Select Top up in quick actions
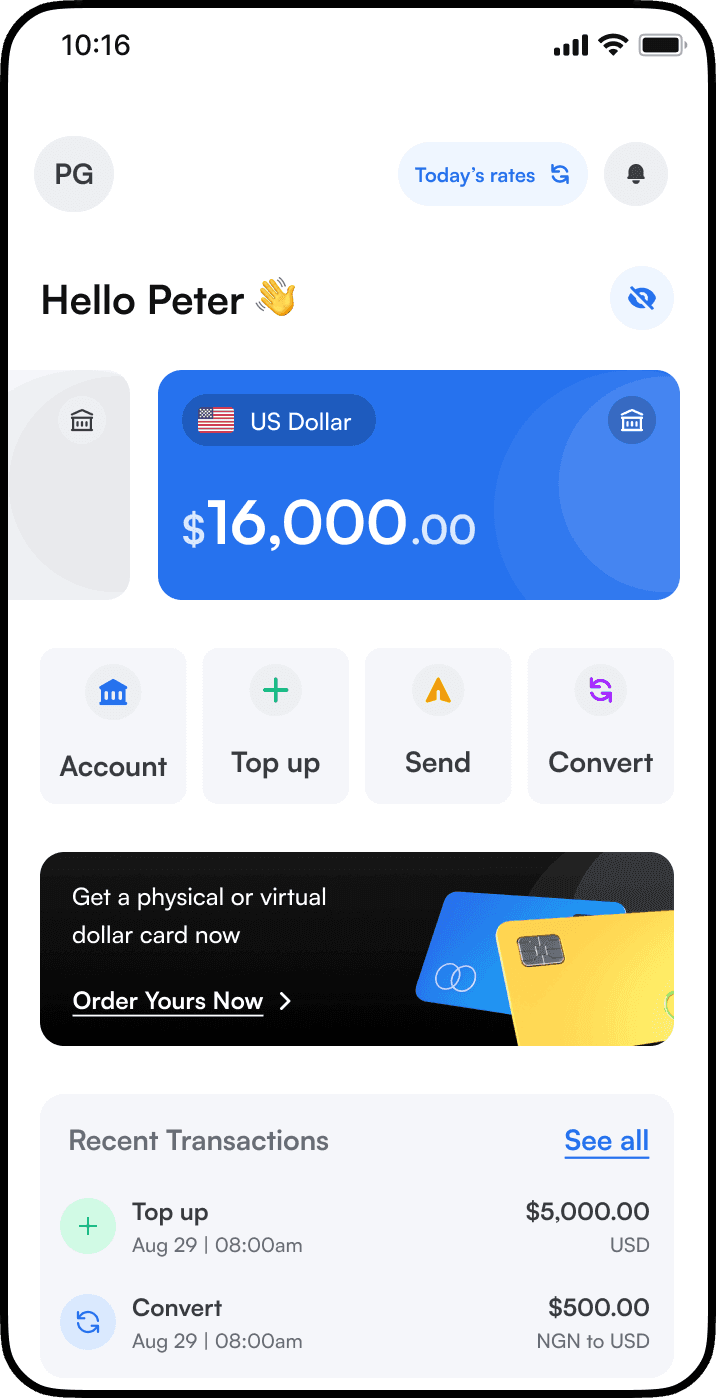This screenshot has width=716, height=1398. tap(276, 726)
